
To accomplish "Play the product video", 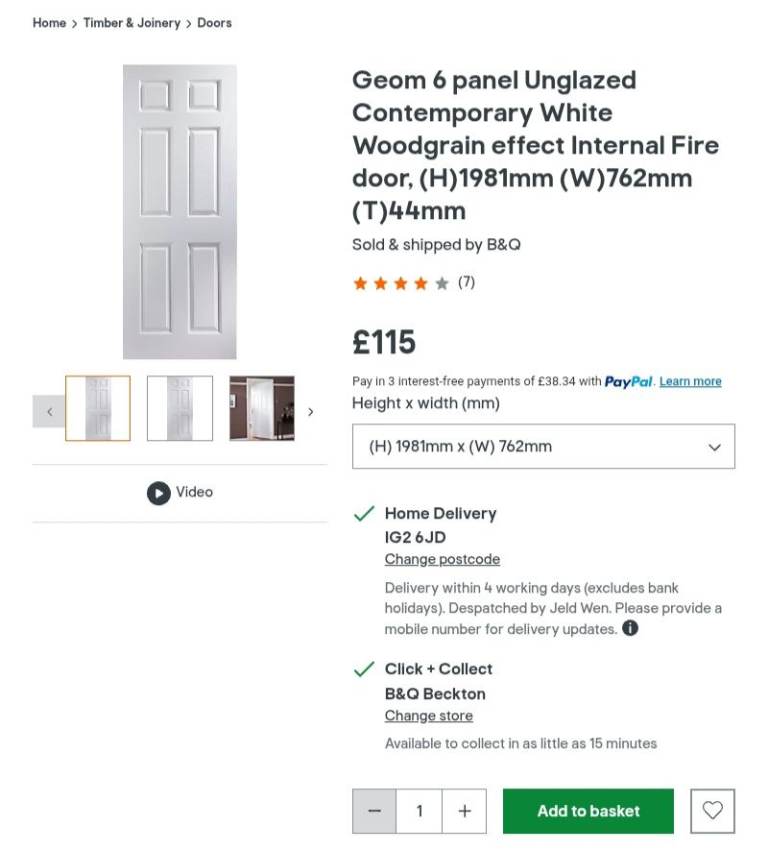I will click(x=180, y=492).
